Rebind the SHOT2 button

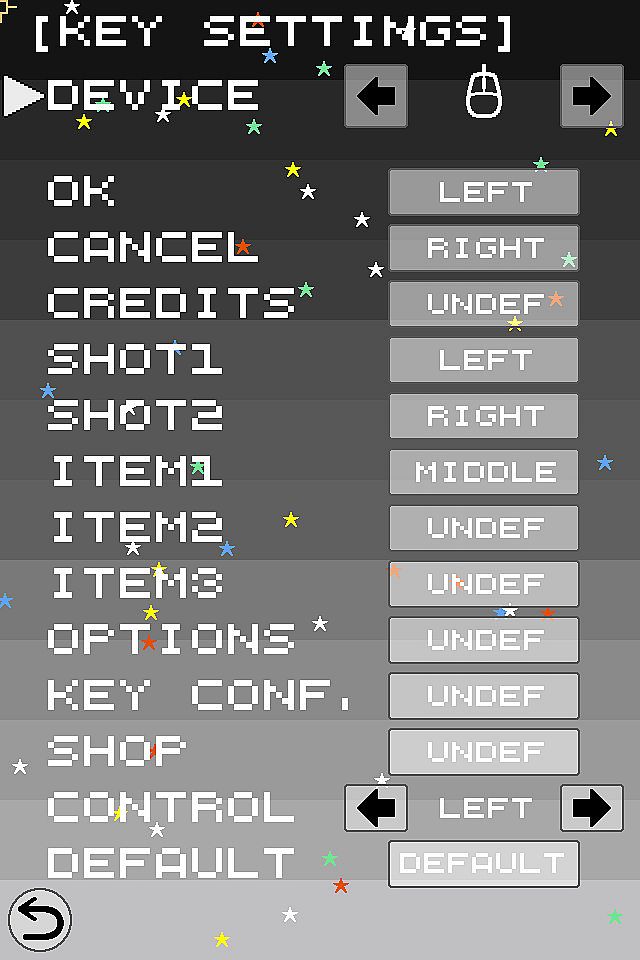[x=484, y=416]
